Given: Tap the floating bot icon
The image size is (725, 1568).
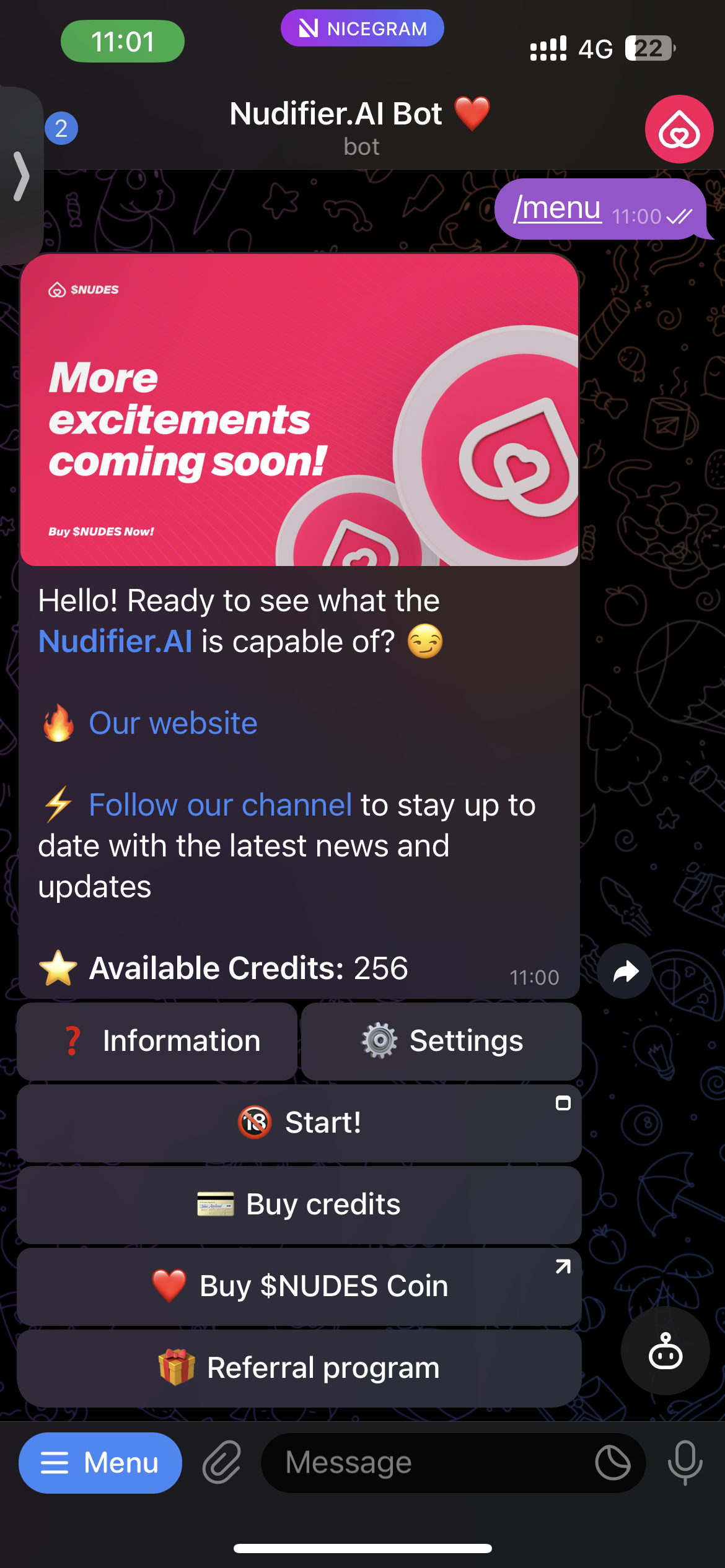Looking at the screenshot, I should click(665, 1351).
